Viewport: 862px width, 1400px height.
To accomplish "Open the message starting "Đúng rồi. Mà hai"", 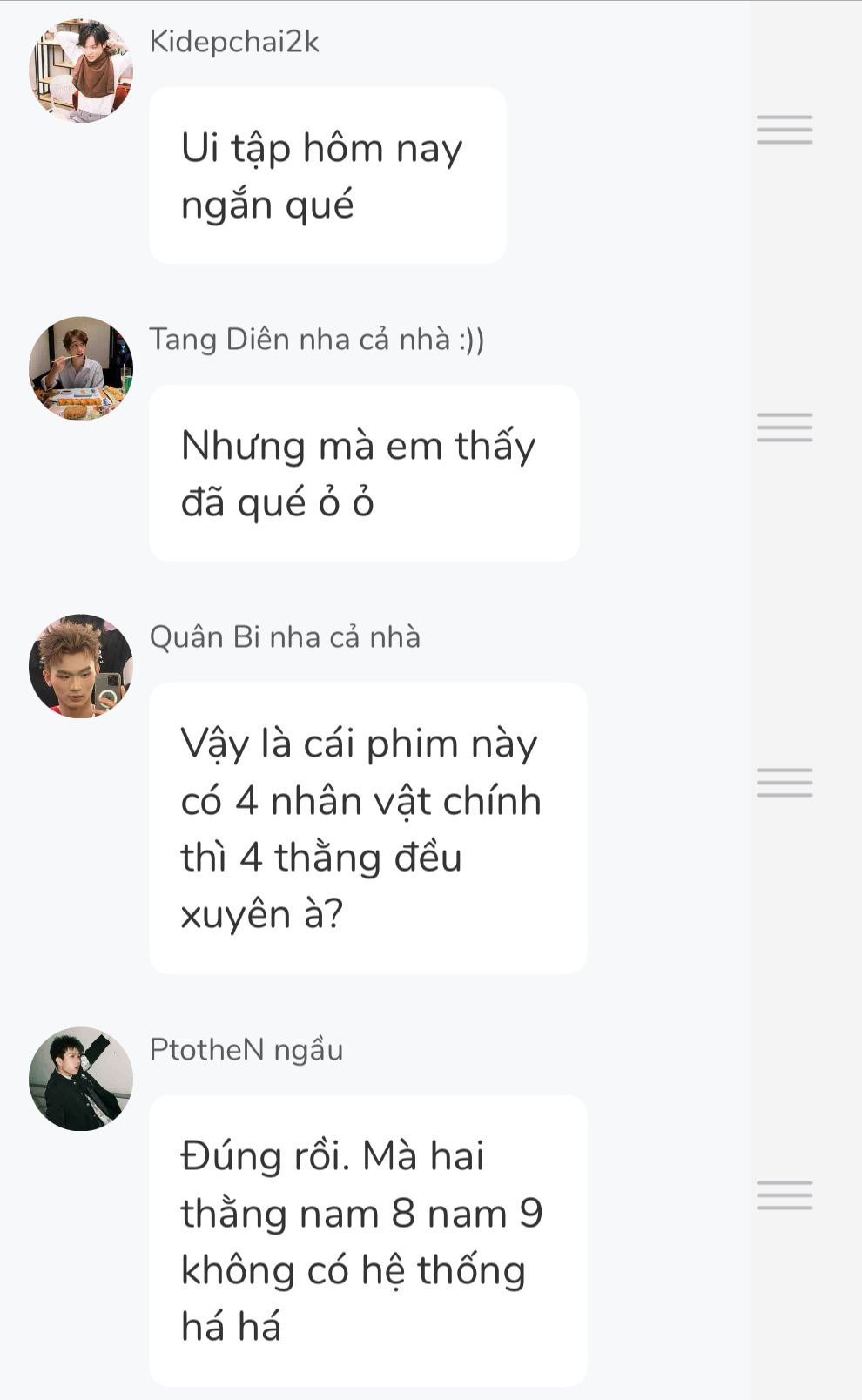I will pyautogui.click(x=367, y=1241).
